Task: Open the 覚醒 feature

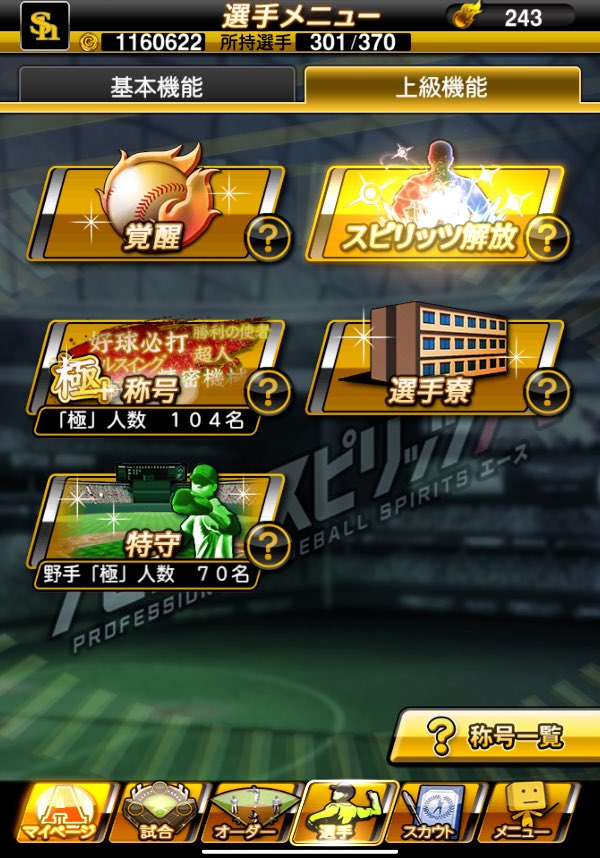Action: (x=150, y=215)
